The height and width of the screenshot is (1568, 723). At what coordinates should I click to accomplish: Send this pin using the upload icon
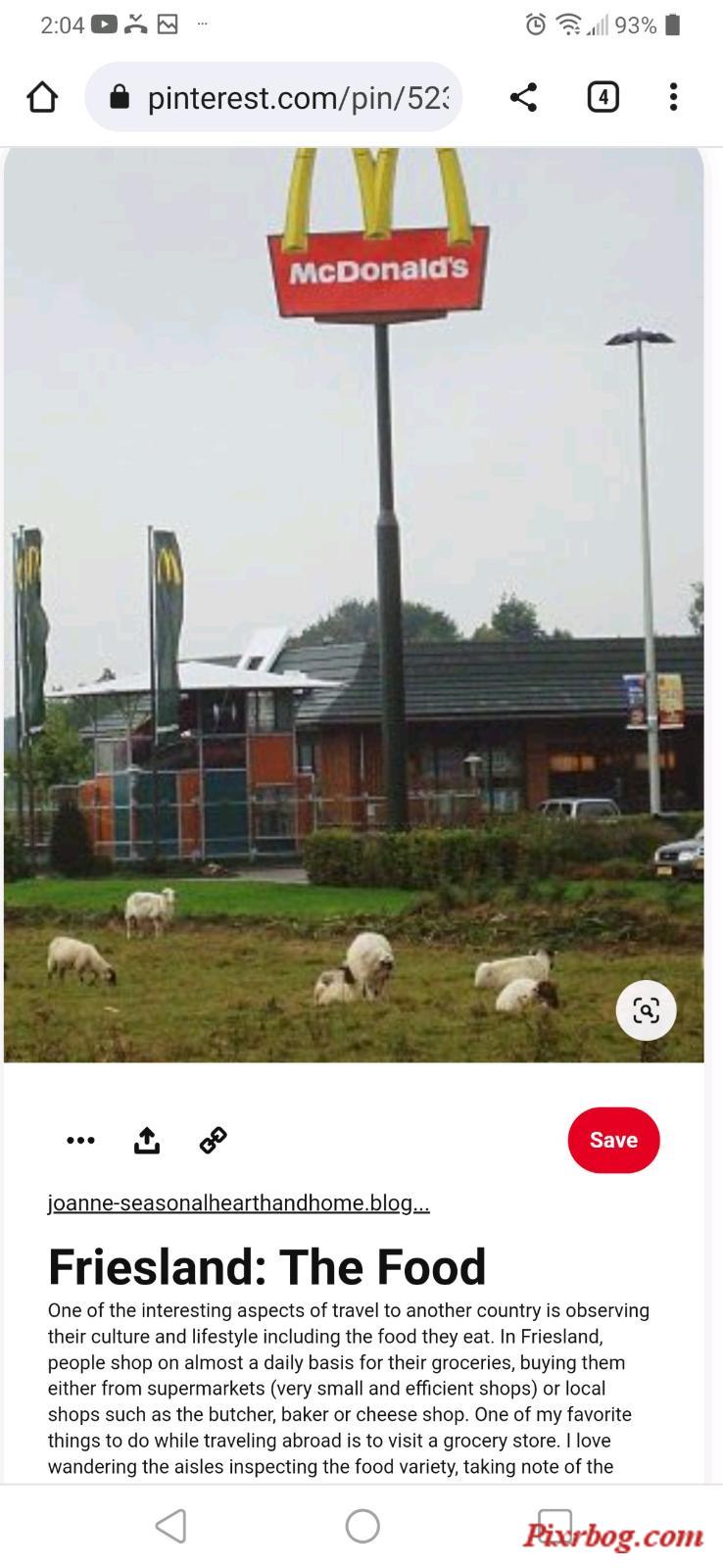(147, 1140)
